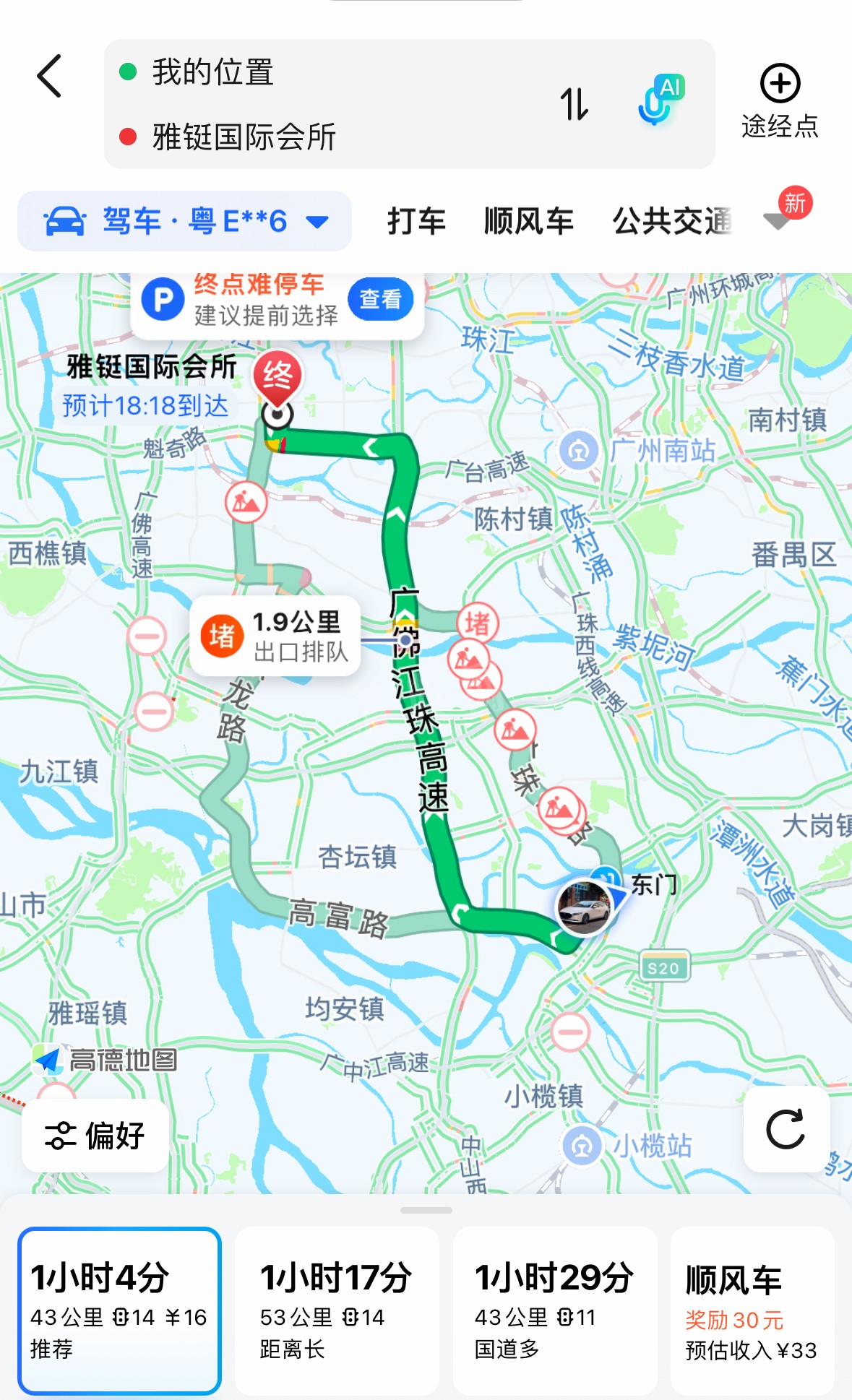
Task: Expand more travel modes arrow
Action: 778,220
